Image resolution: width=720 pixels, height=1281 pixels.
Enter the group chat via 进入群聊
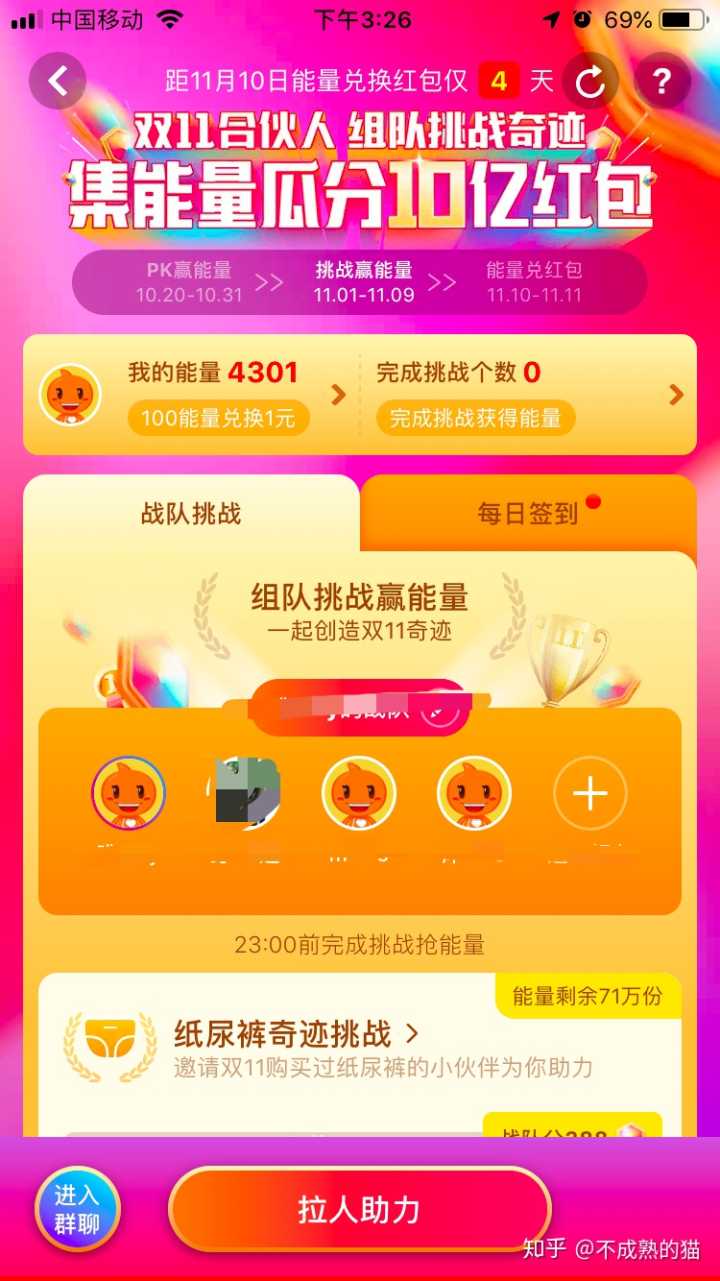point(77,1209)
